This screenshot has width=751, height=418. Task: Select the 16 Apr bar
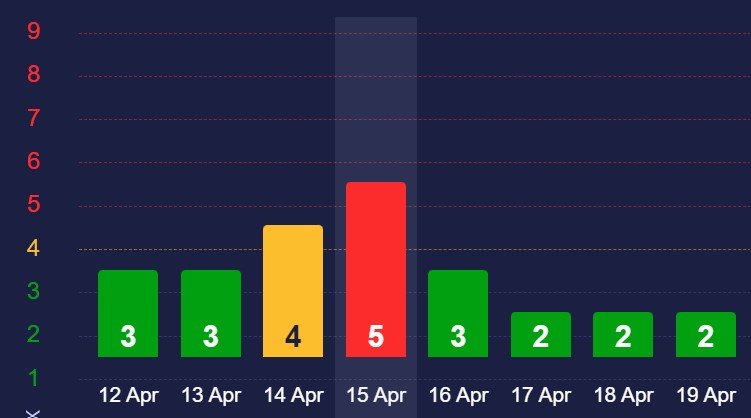click(x=458, y=313)
